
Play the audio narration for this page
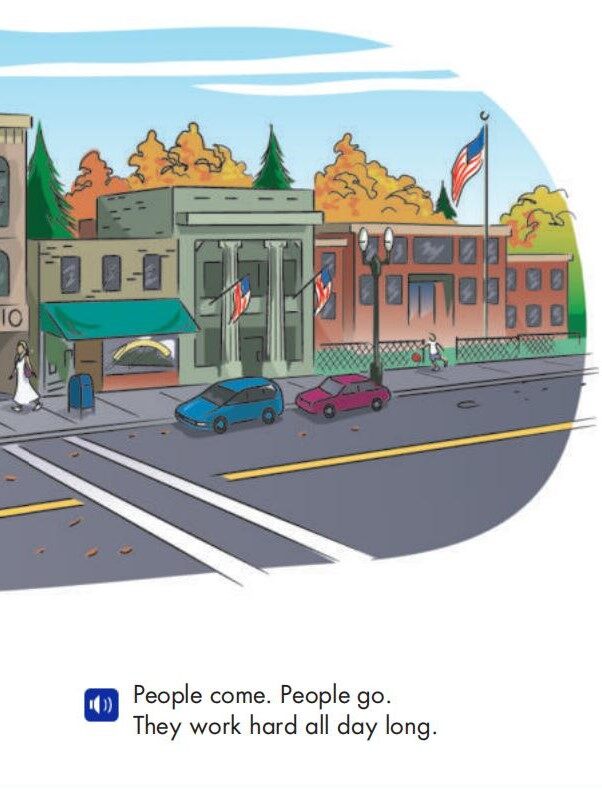[x=101, y=705]
